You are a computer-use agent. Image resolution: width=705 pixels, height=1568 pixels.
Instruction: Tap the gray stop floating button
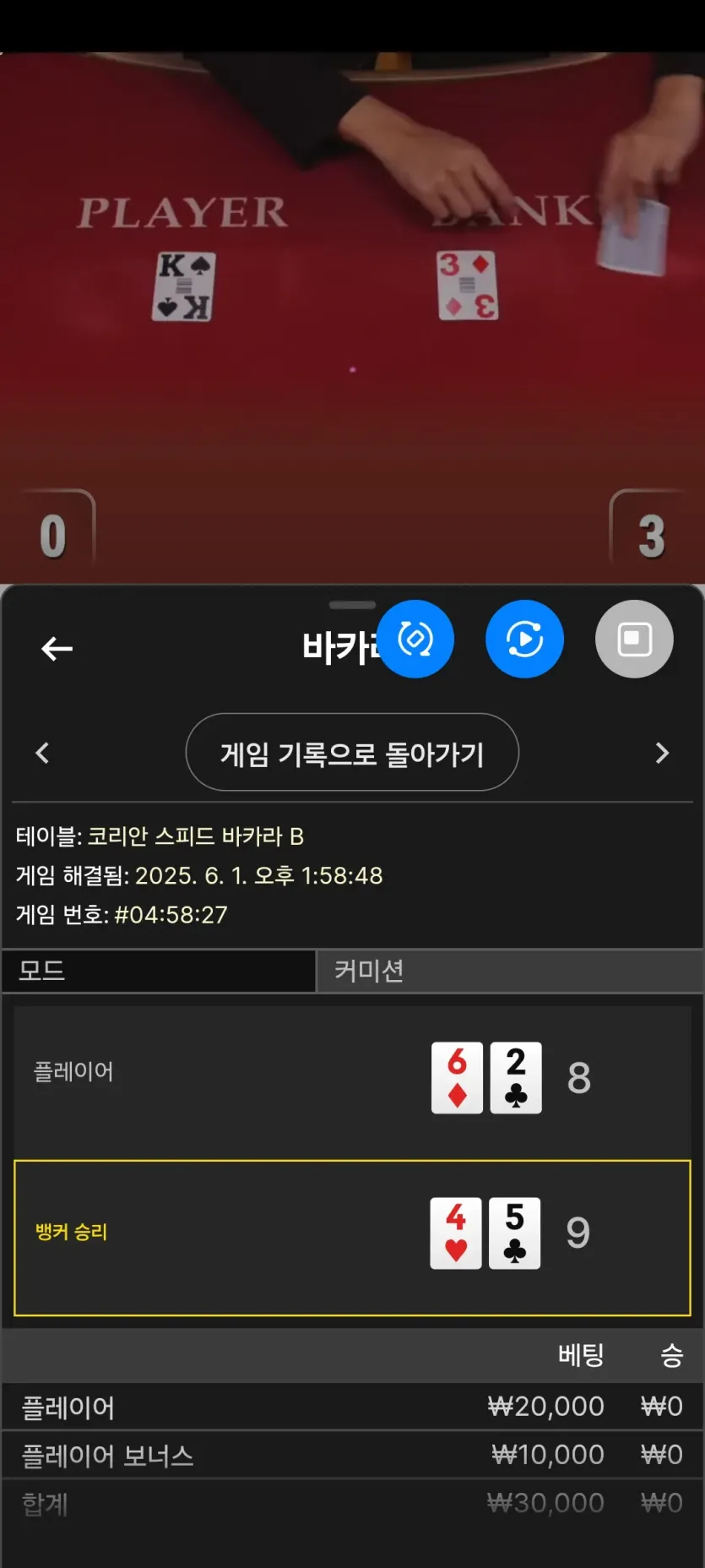pos(634,639)
